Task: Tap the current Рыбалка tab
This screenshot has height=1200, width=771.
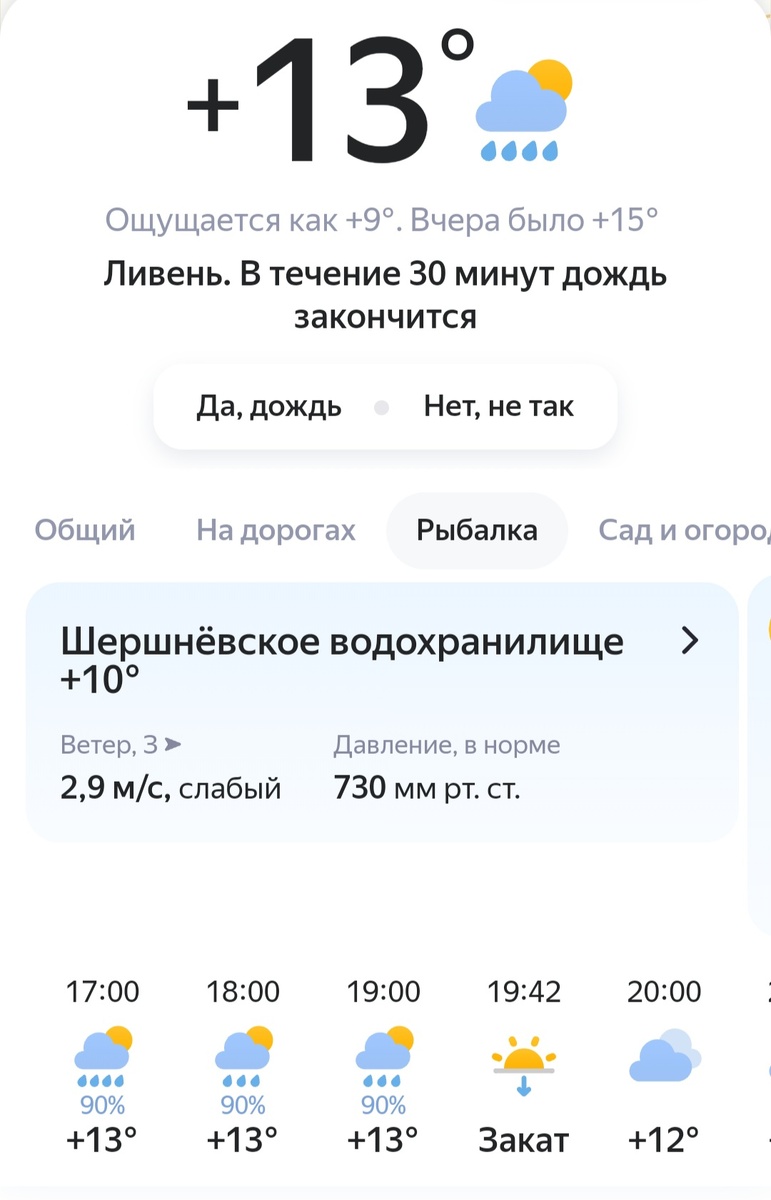Action: tap(477, 530)
